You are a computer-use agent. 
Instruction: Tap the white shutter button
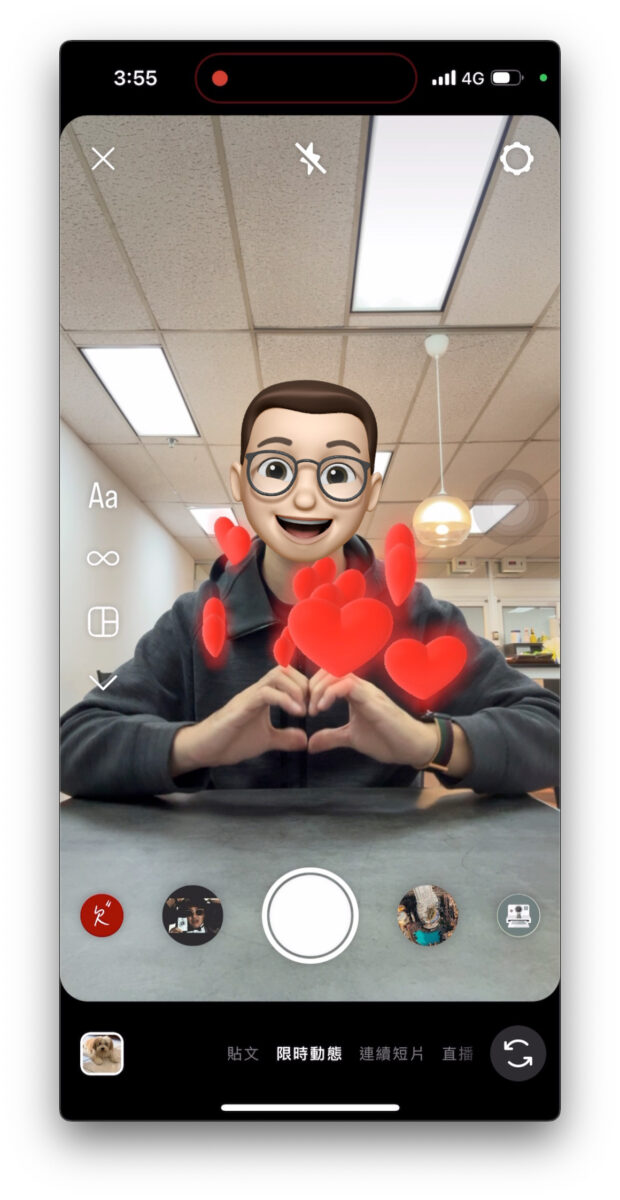(310, 915)
